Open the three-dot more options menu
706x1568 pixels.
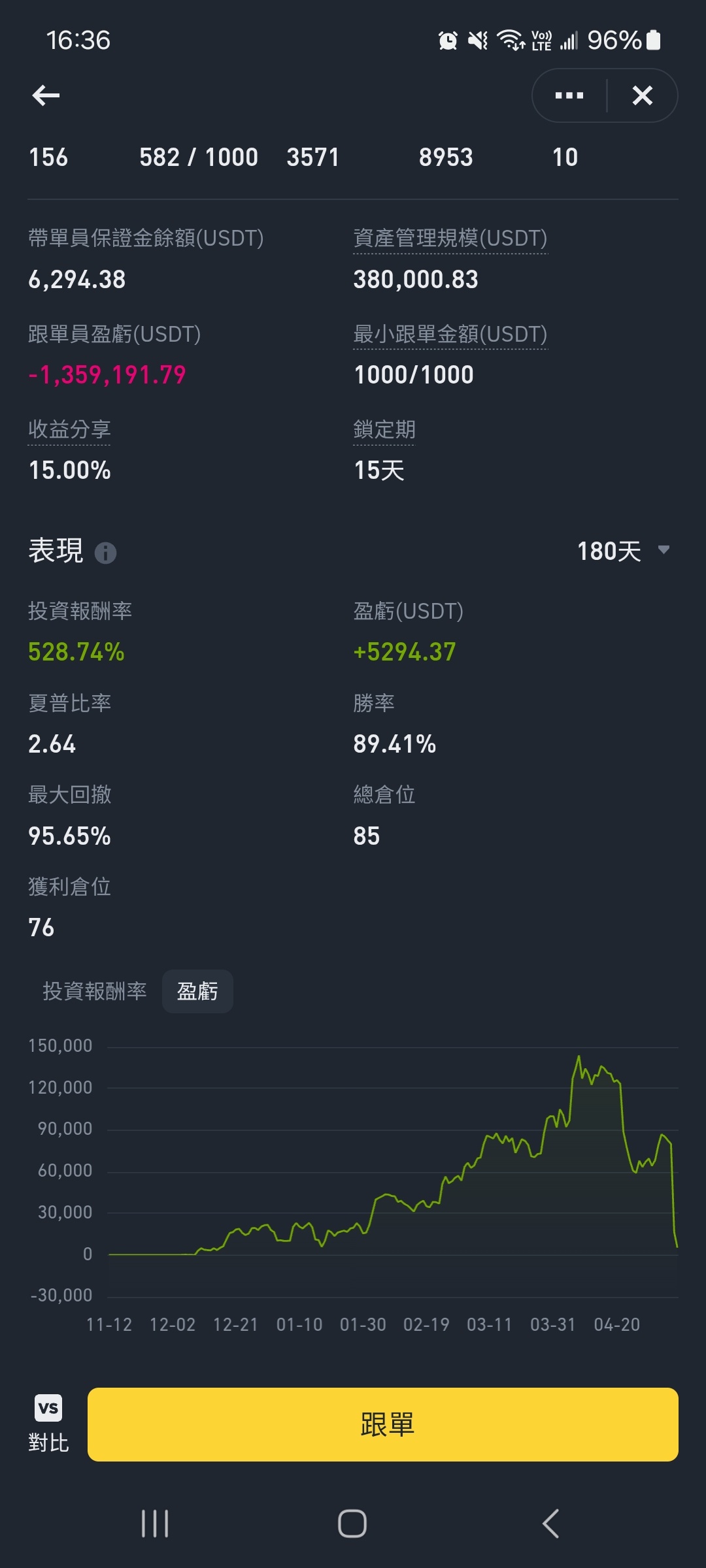pos(569,95)
